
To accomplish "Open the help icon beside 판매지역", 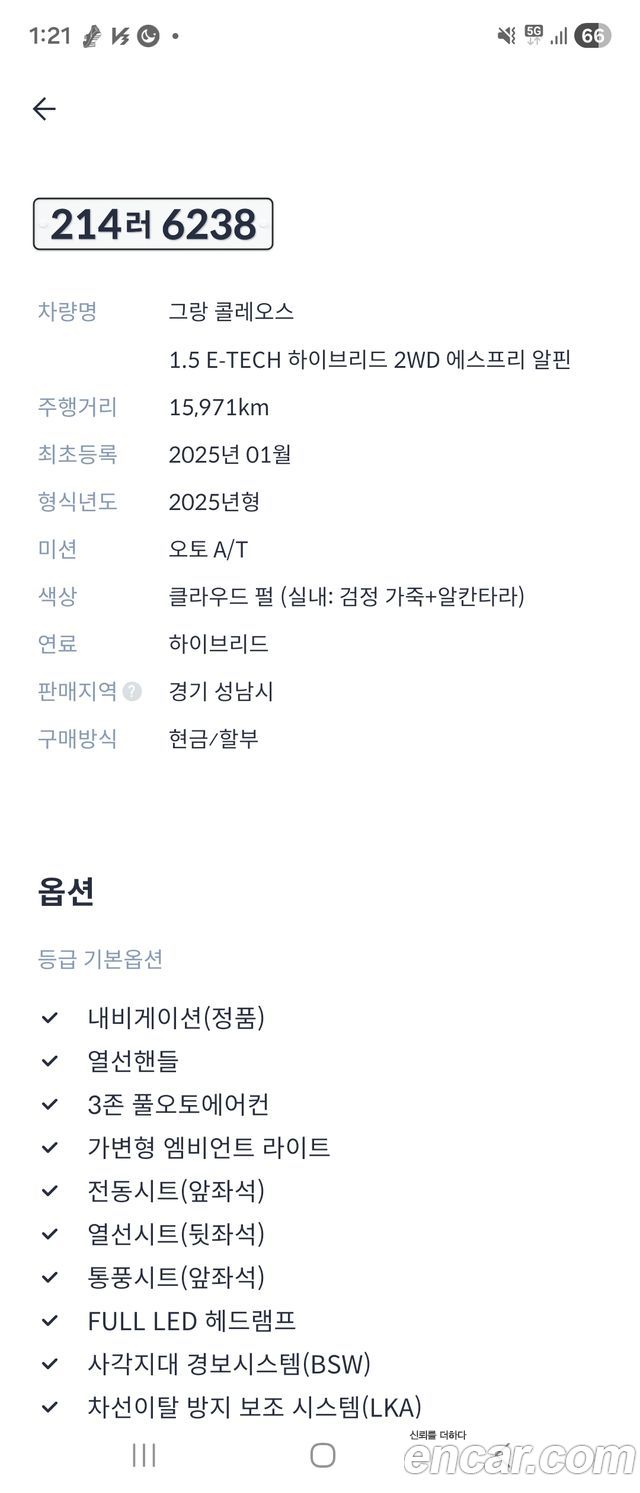I will coord(132,692).
